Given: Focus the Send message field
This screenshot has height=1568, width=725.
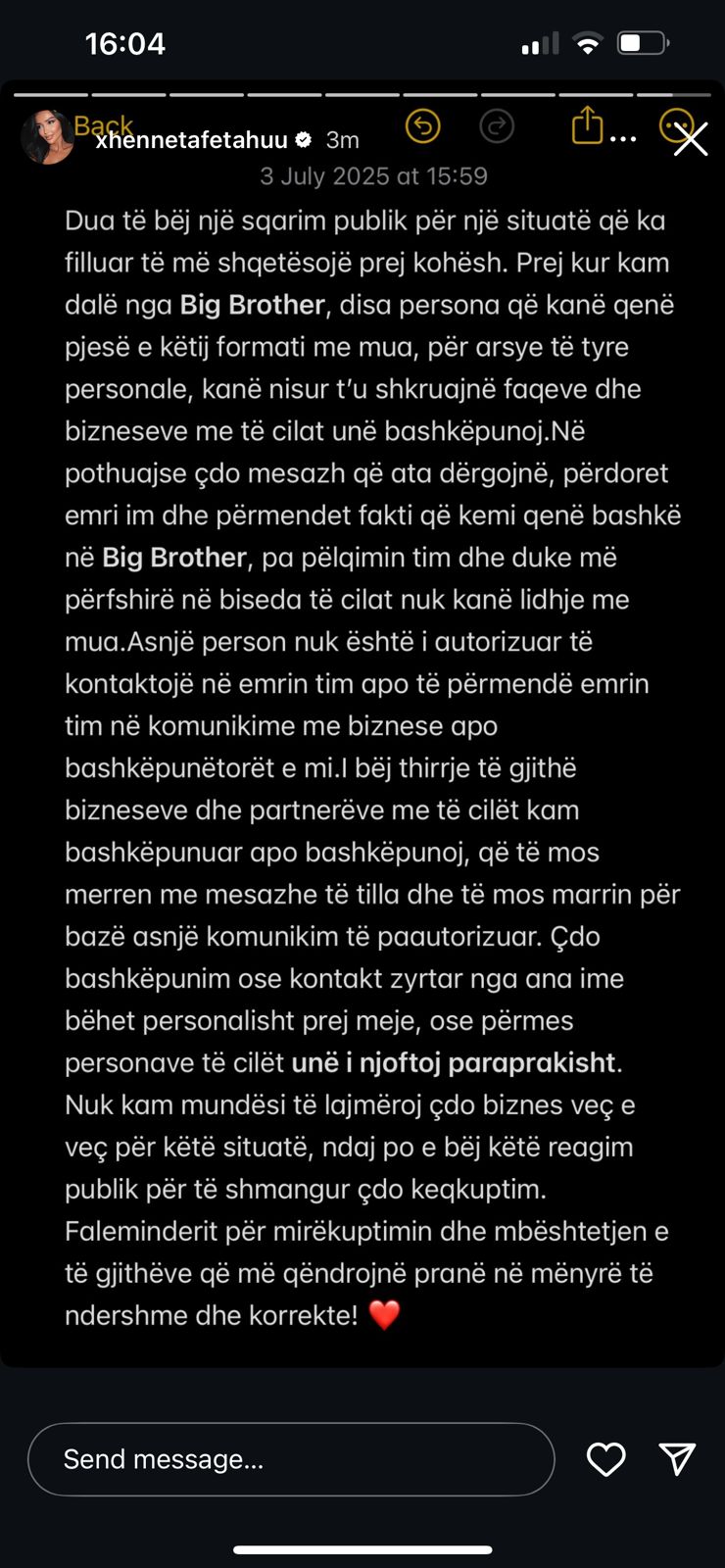Looking at the screenshot, I should pyautogui.click(x=291, y=1459).
